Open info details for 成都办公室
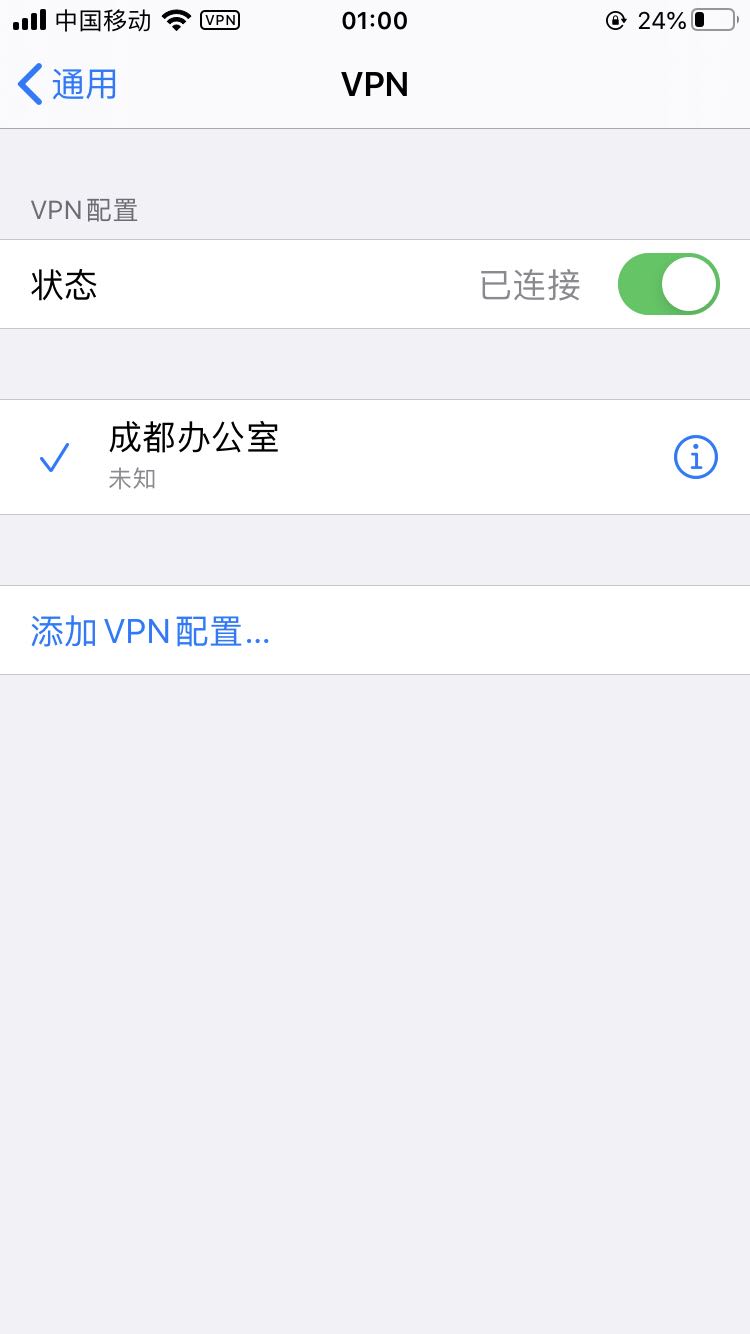The height and width of the screenshot is (1334, 750). (x=696, y=458)
